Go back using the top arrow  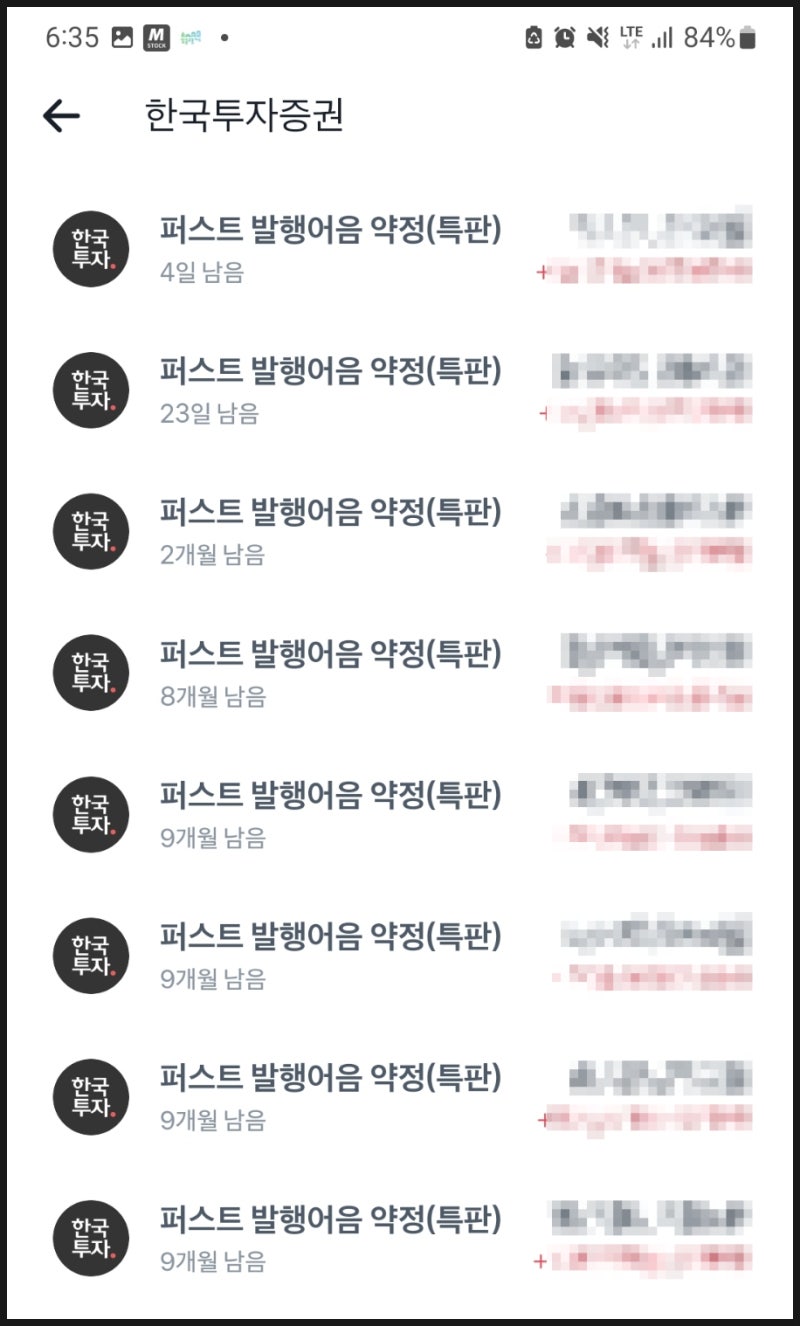(x=61, y=117)
